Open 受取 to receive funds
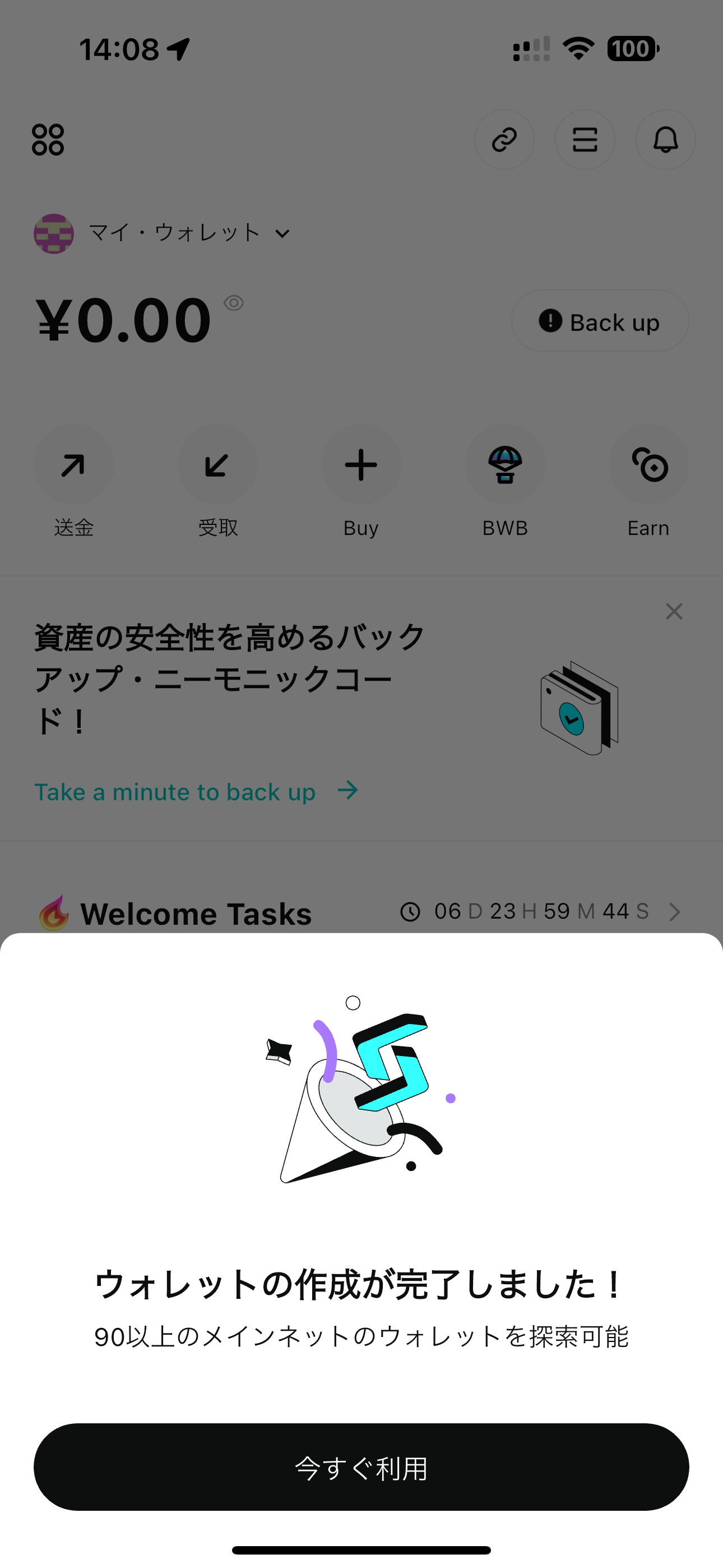Screen dimensions: 723x1568 click(217, 465)
